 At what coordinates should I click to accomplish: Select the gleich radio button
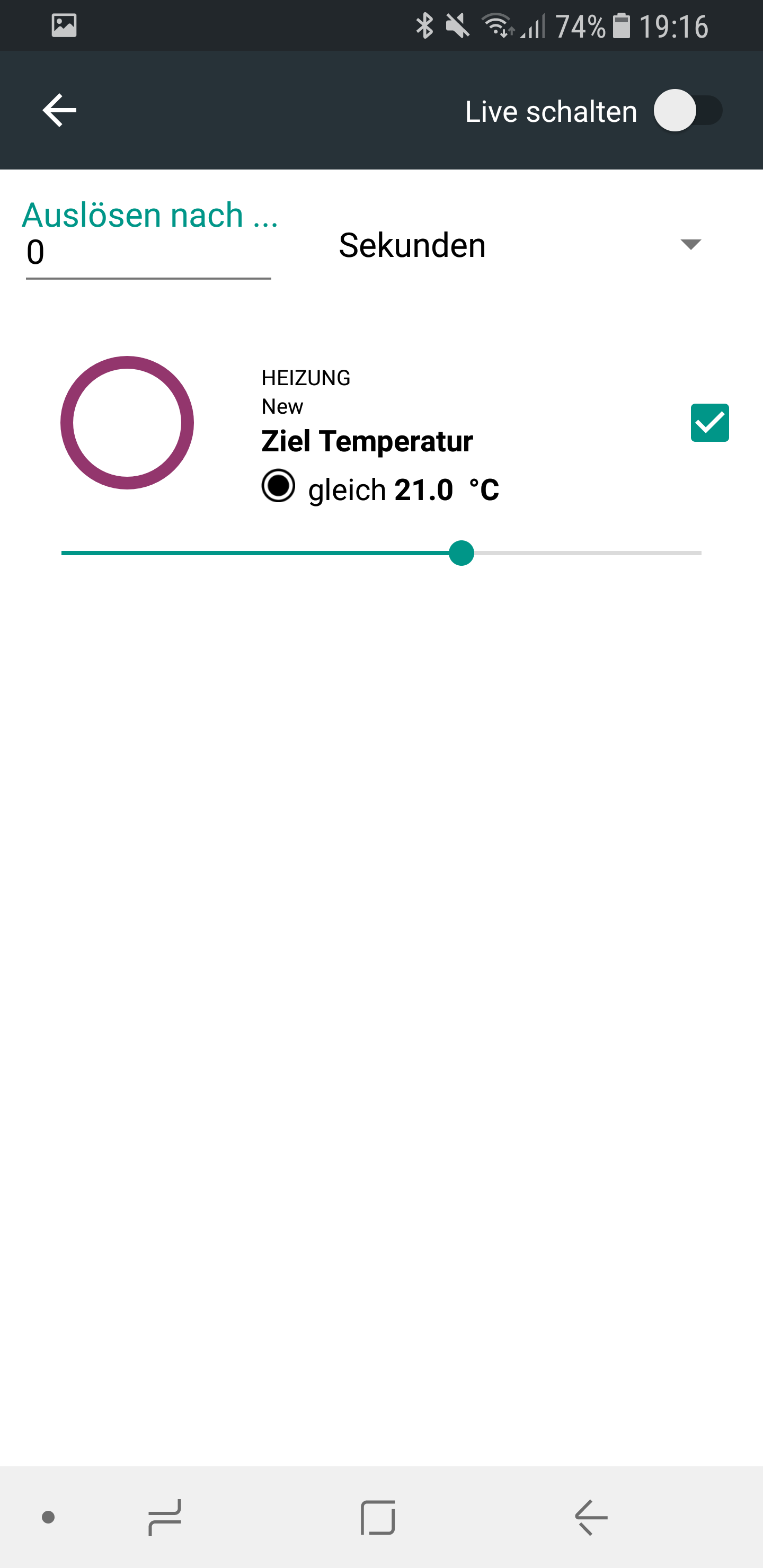click(278, 486)
